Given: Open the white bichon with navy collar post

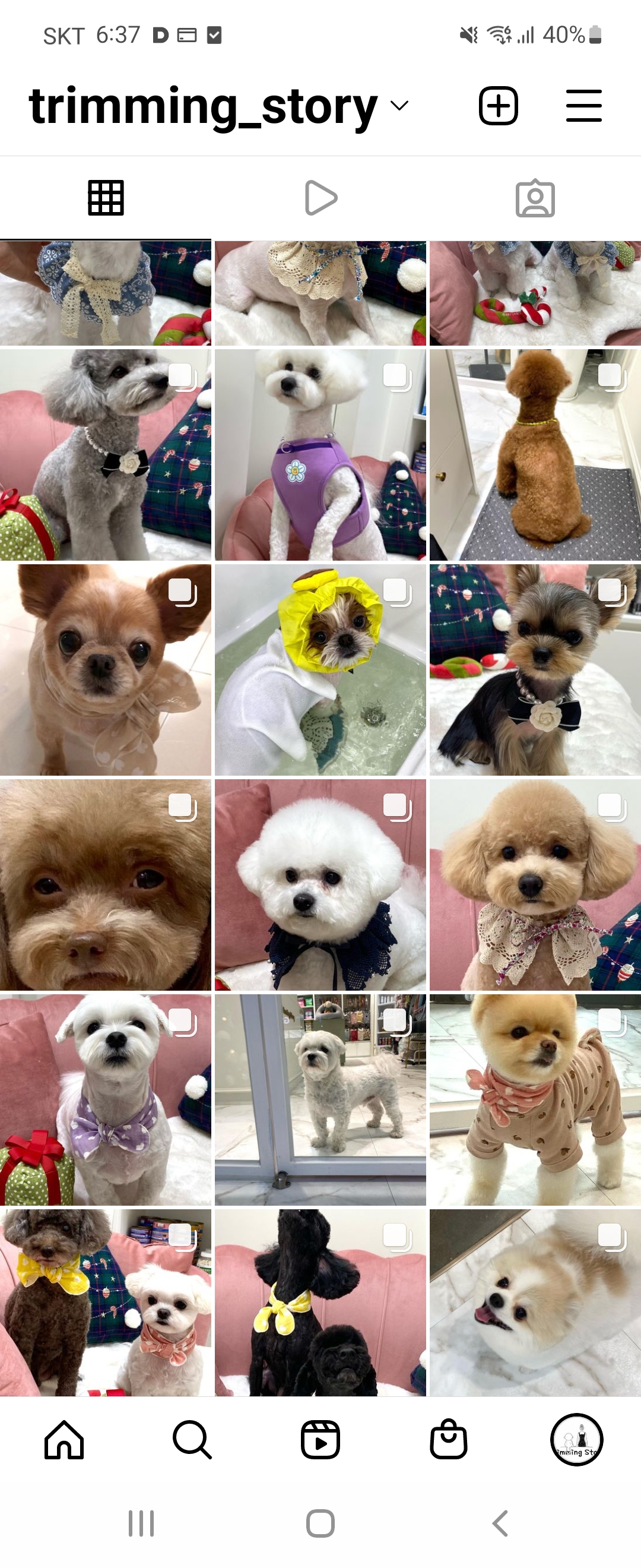Looking at the screenshot, I should (x=320, y=884).
